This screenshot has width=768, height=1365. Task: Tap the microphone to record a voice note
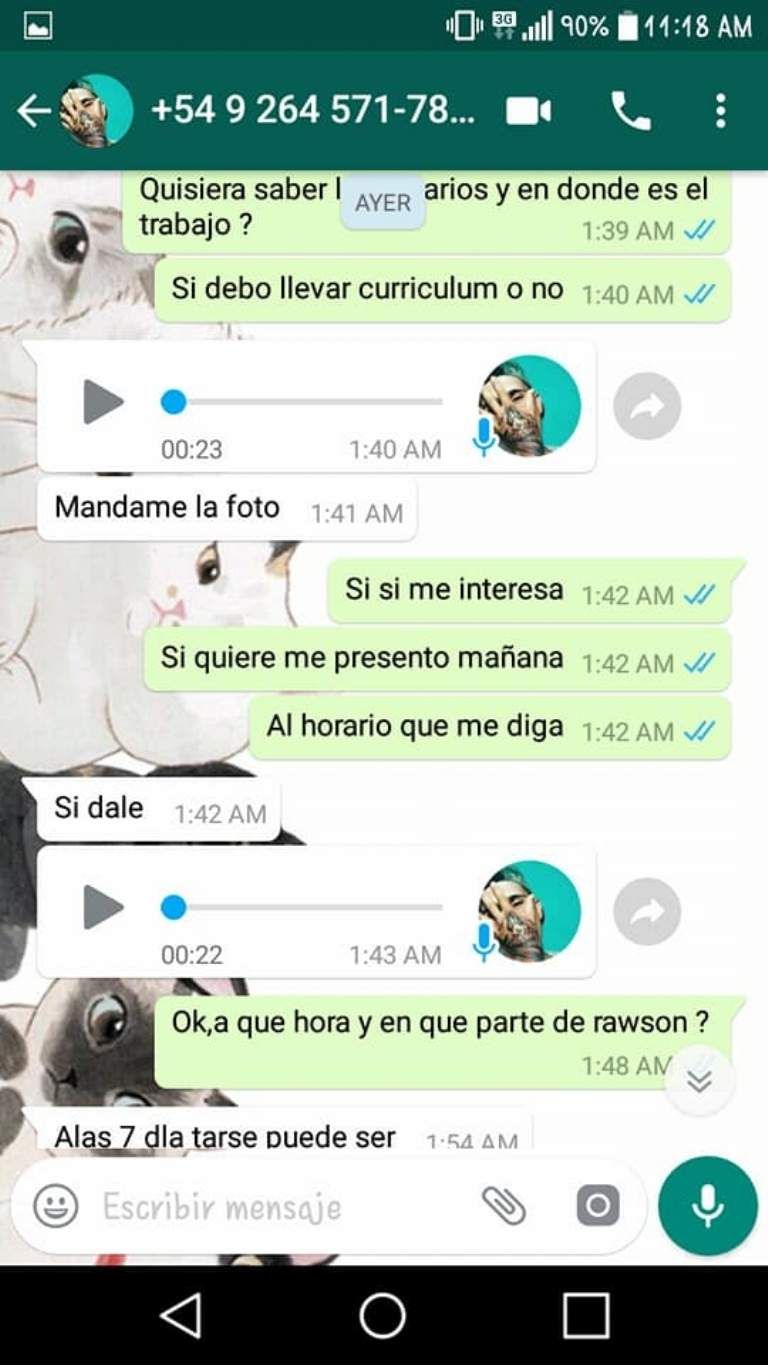(x=708, y=1206)
